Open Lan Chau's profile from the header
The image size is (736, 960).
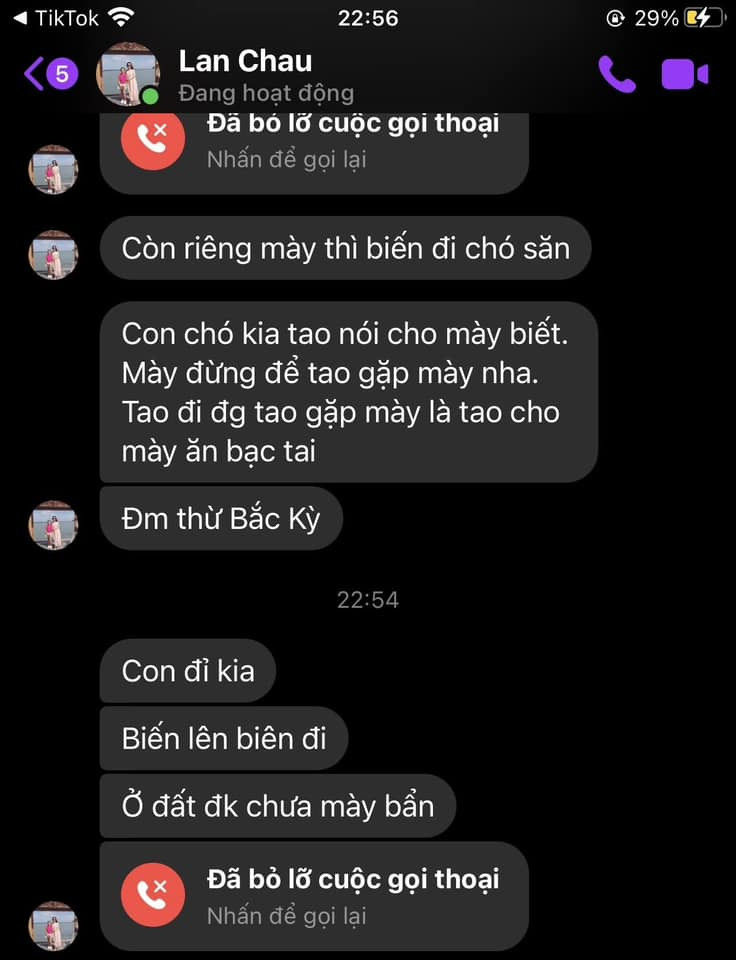click(245, 75)
